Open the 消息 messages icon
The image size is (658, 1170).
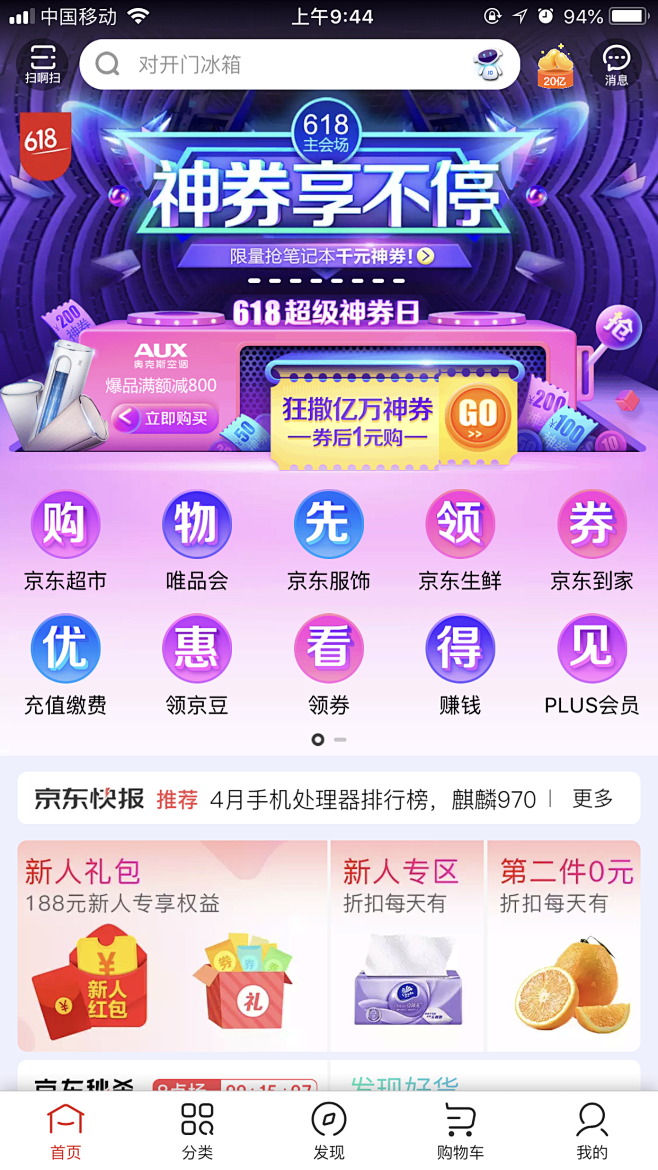(616, 65)
